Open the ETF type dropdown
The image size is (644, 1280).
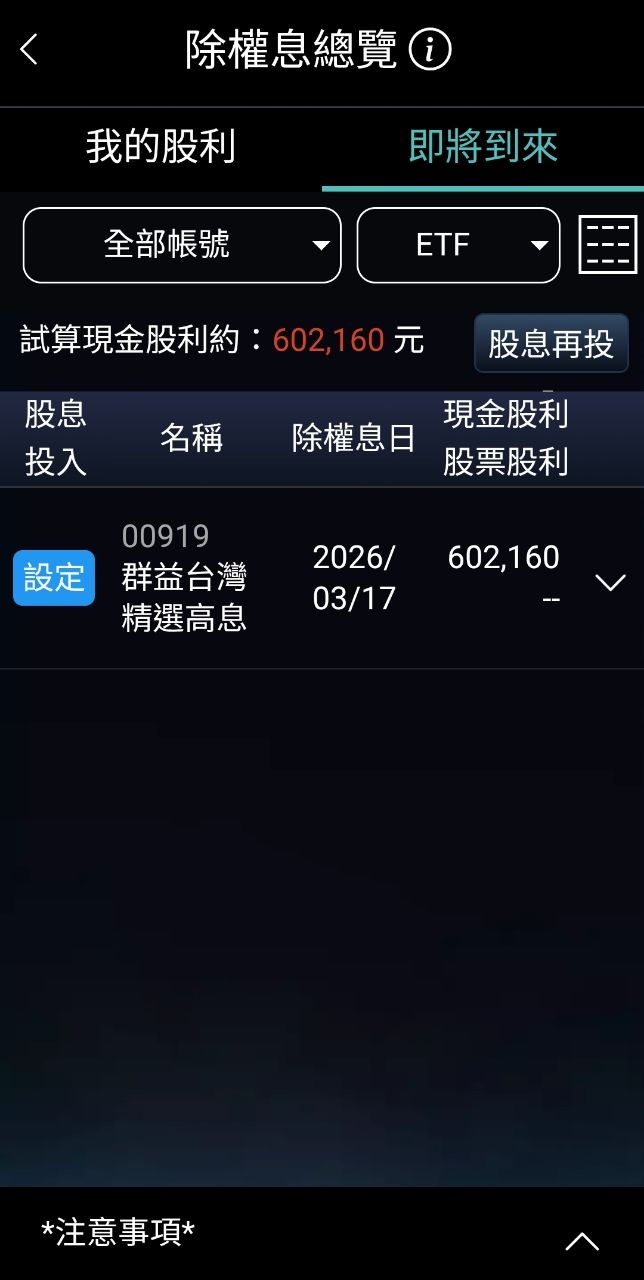[458, 245]
